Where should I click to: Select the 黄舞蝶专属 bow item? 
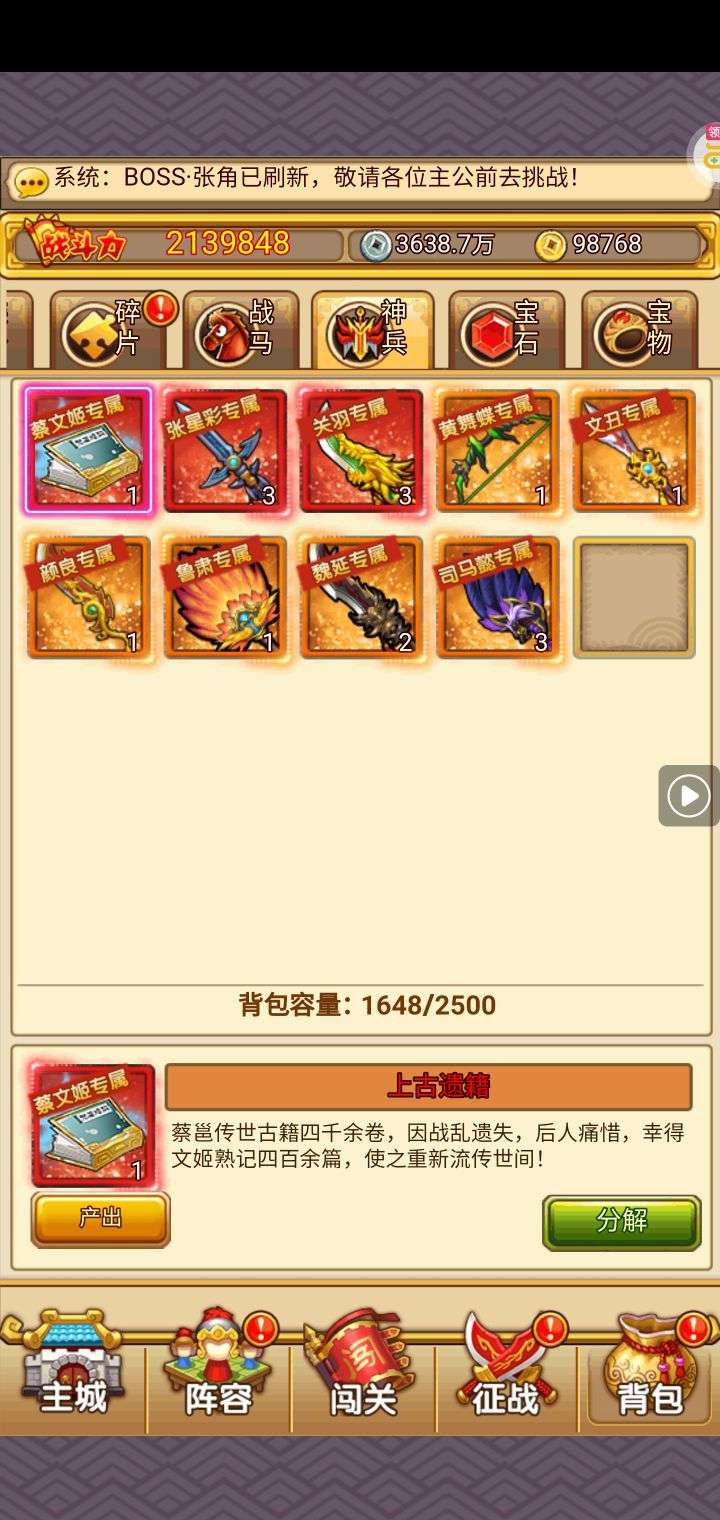pos(497,451)
